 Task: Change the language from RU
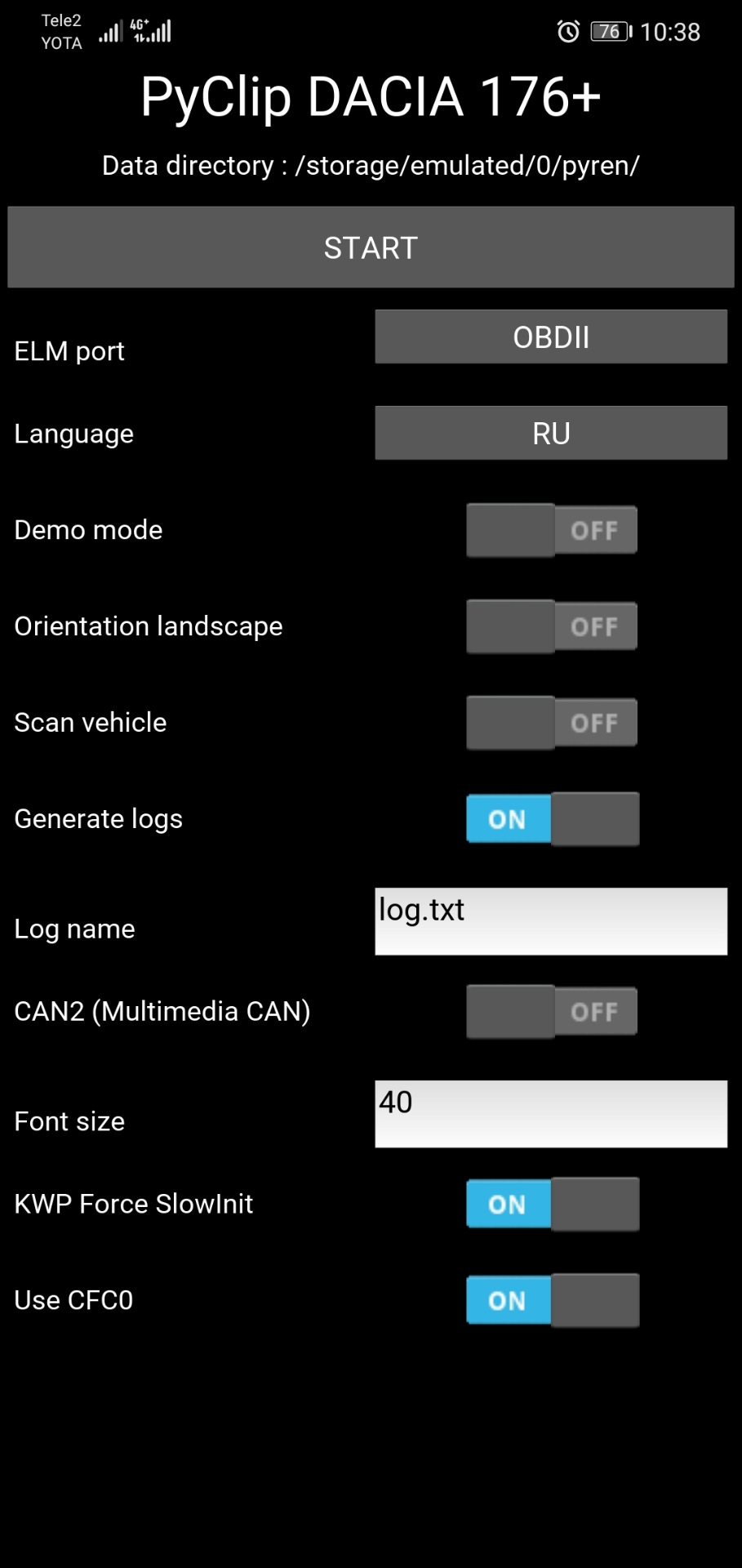(x=551, y=434)
